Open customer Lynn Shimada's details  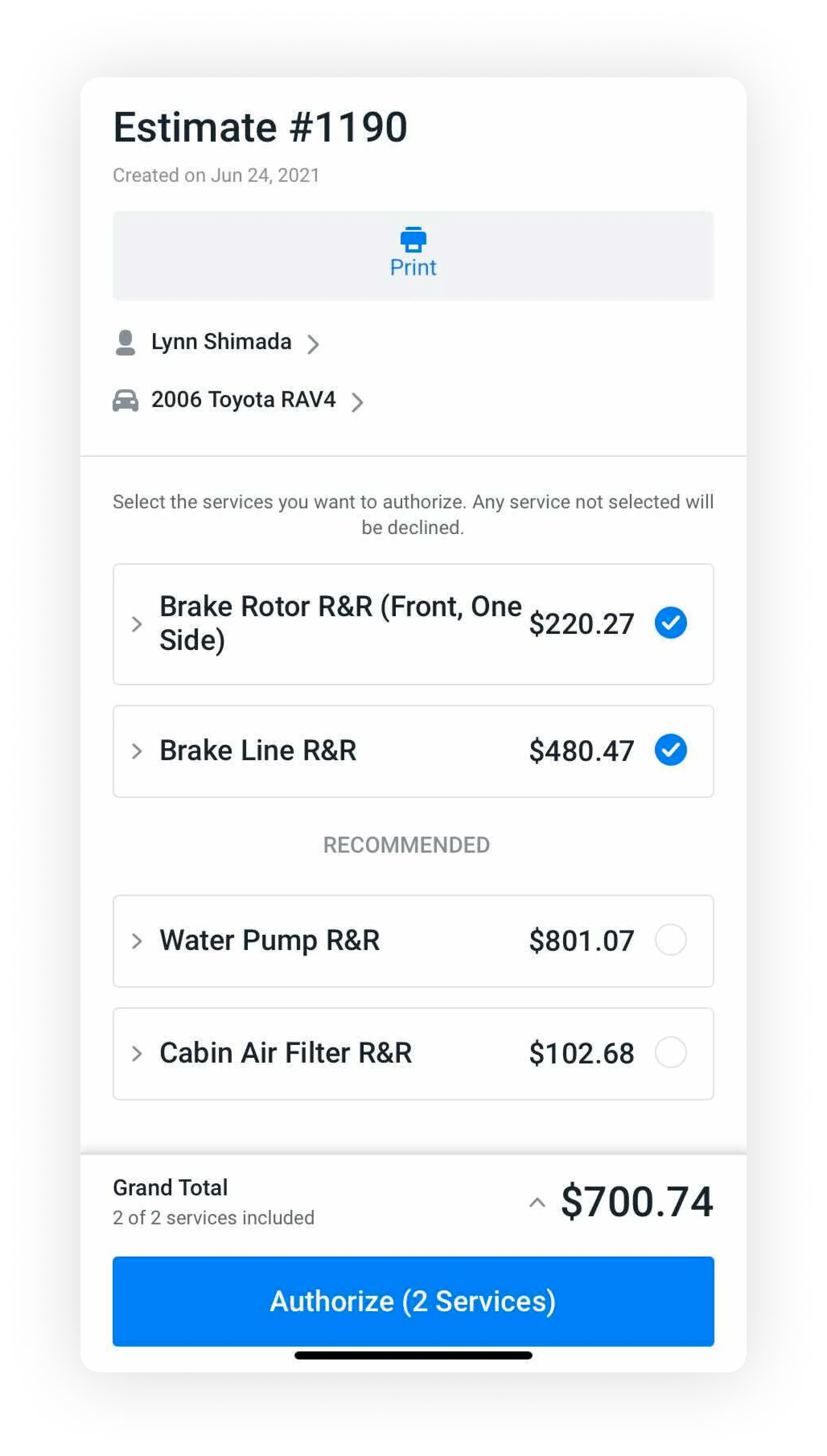pyautogui.click(x=222, y=342)
